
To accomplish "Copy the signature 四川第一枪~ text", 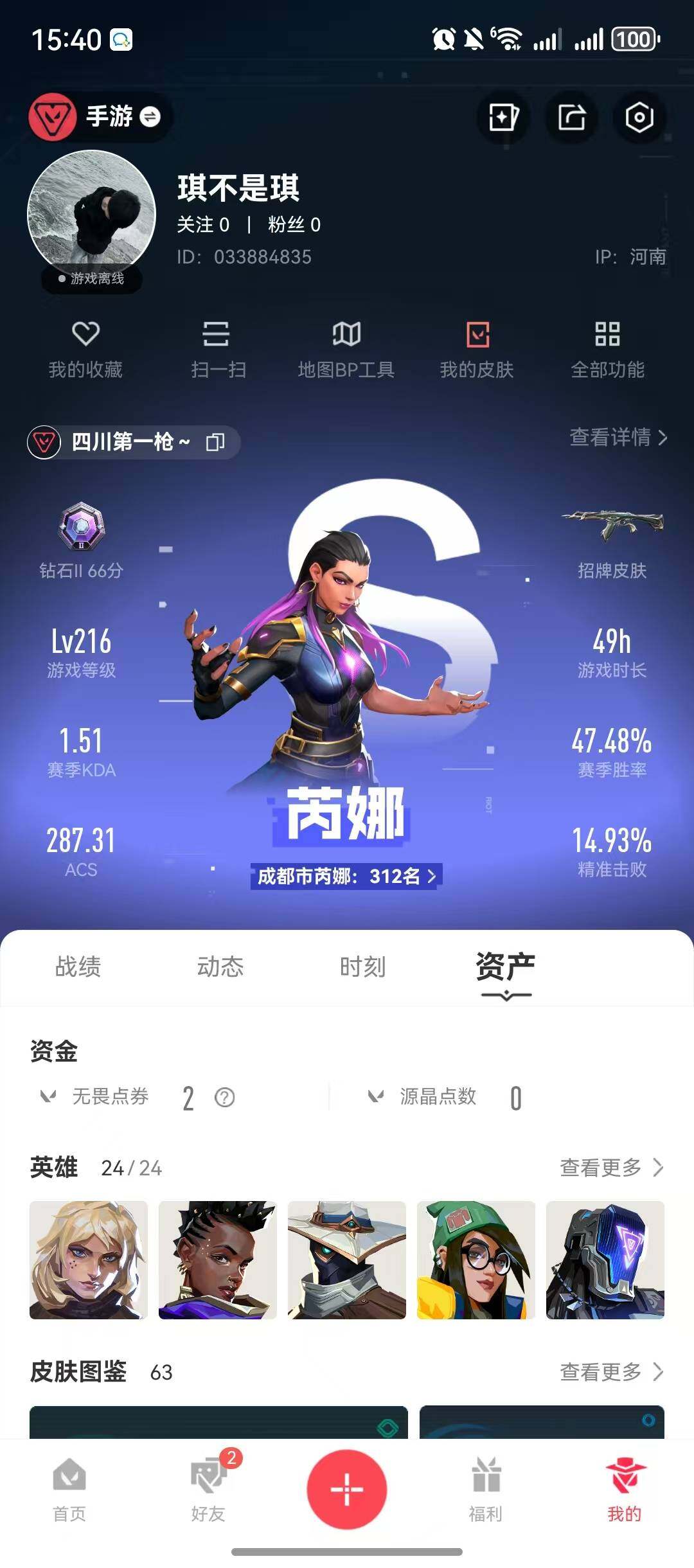I will 215,441.
